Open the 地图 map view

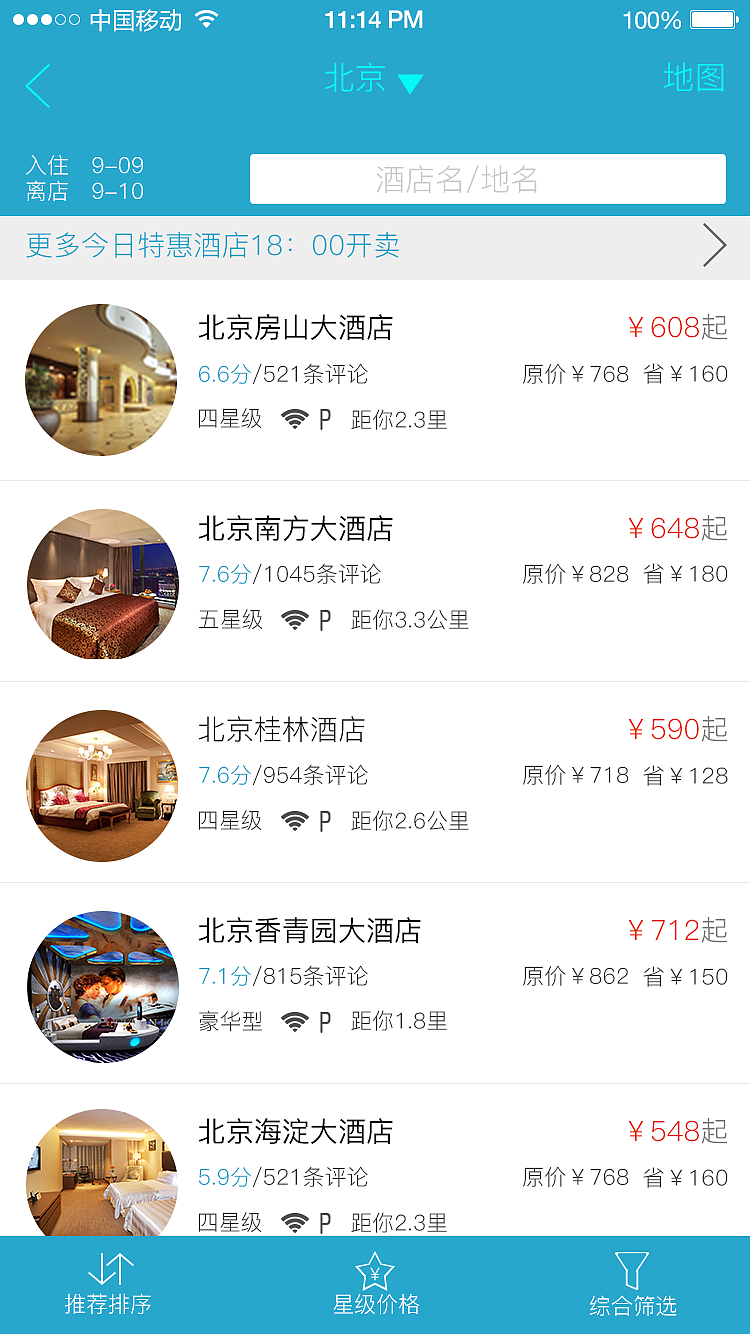[x=695, y=80]
